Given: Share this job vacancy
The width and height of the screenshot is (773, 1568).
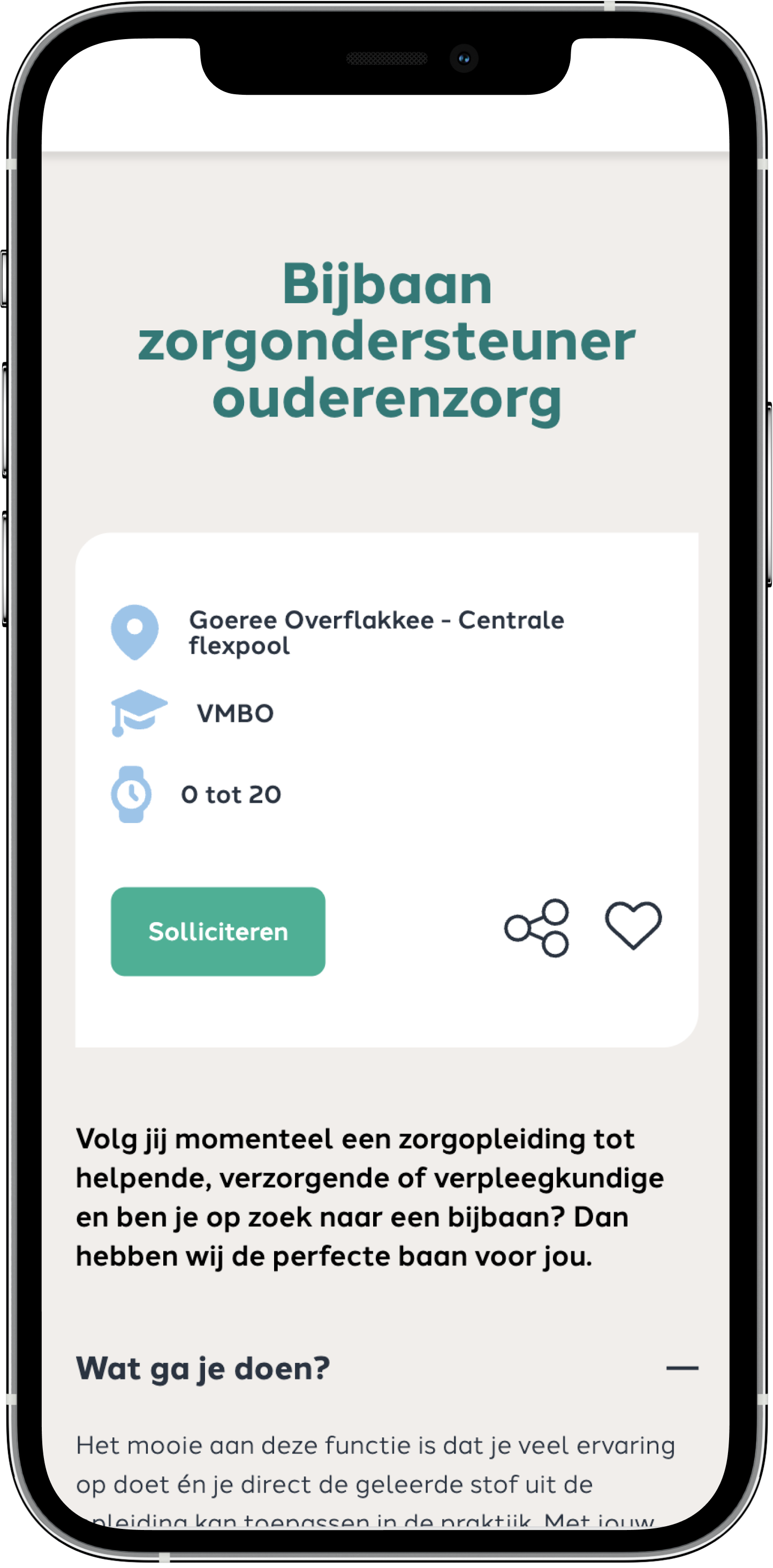Looking at the screenshot, I should coord(537,928).
